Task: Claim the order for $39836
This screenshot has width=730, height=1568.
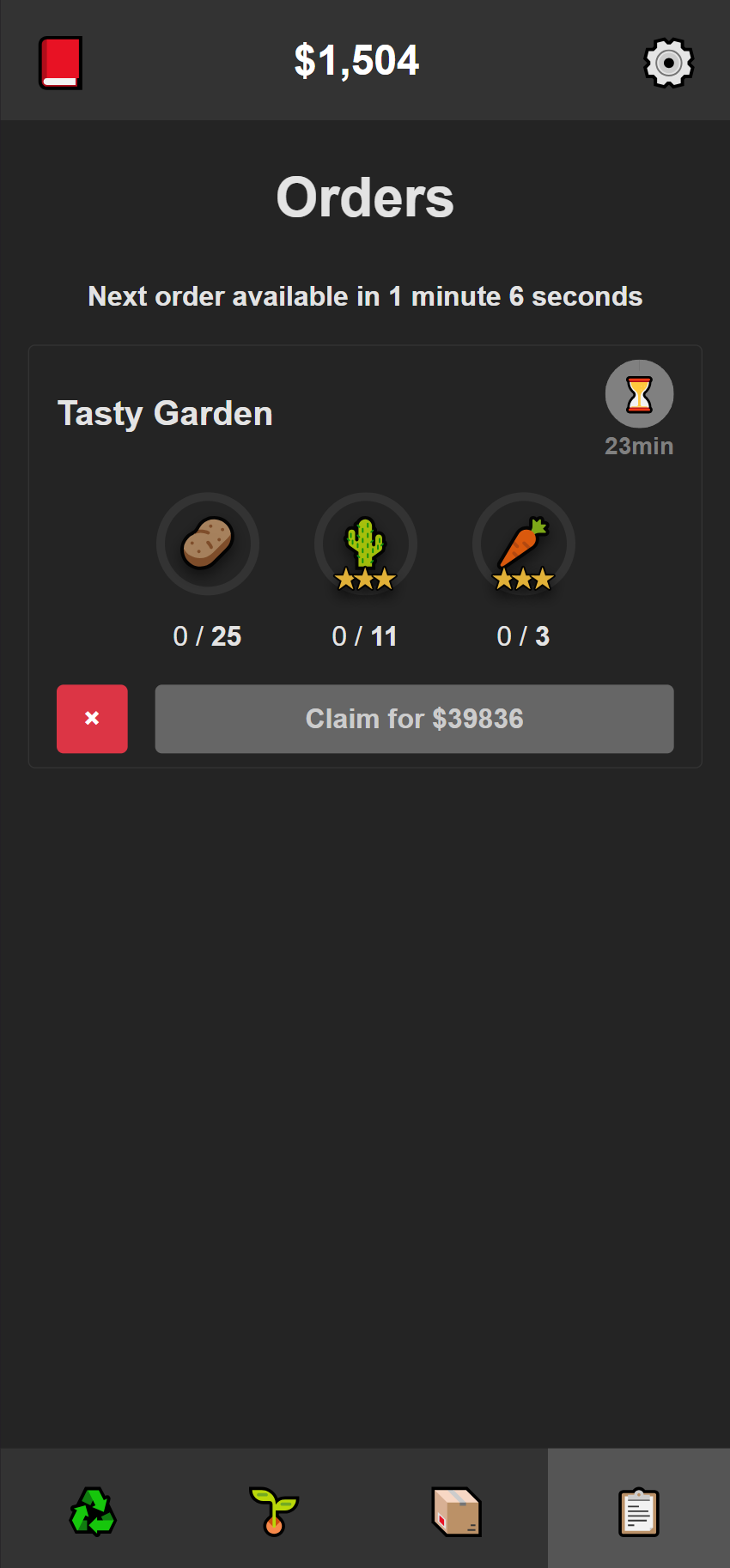Action: (x=414, y=719)
